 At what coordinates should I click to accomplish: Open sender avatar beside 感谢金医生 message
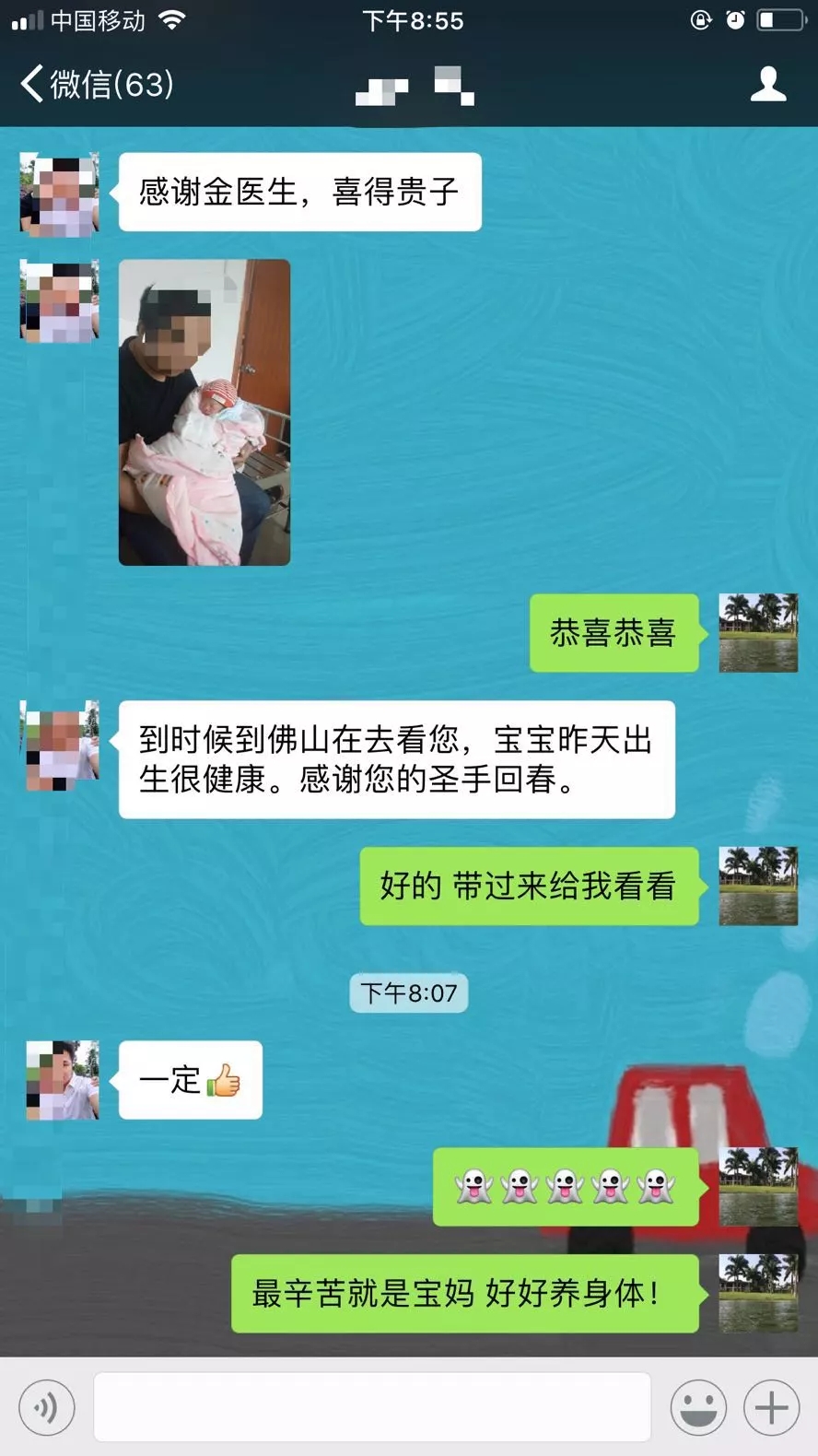(59, 194)
